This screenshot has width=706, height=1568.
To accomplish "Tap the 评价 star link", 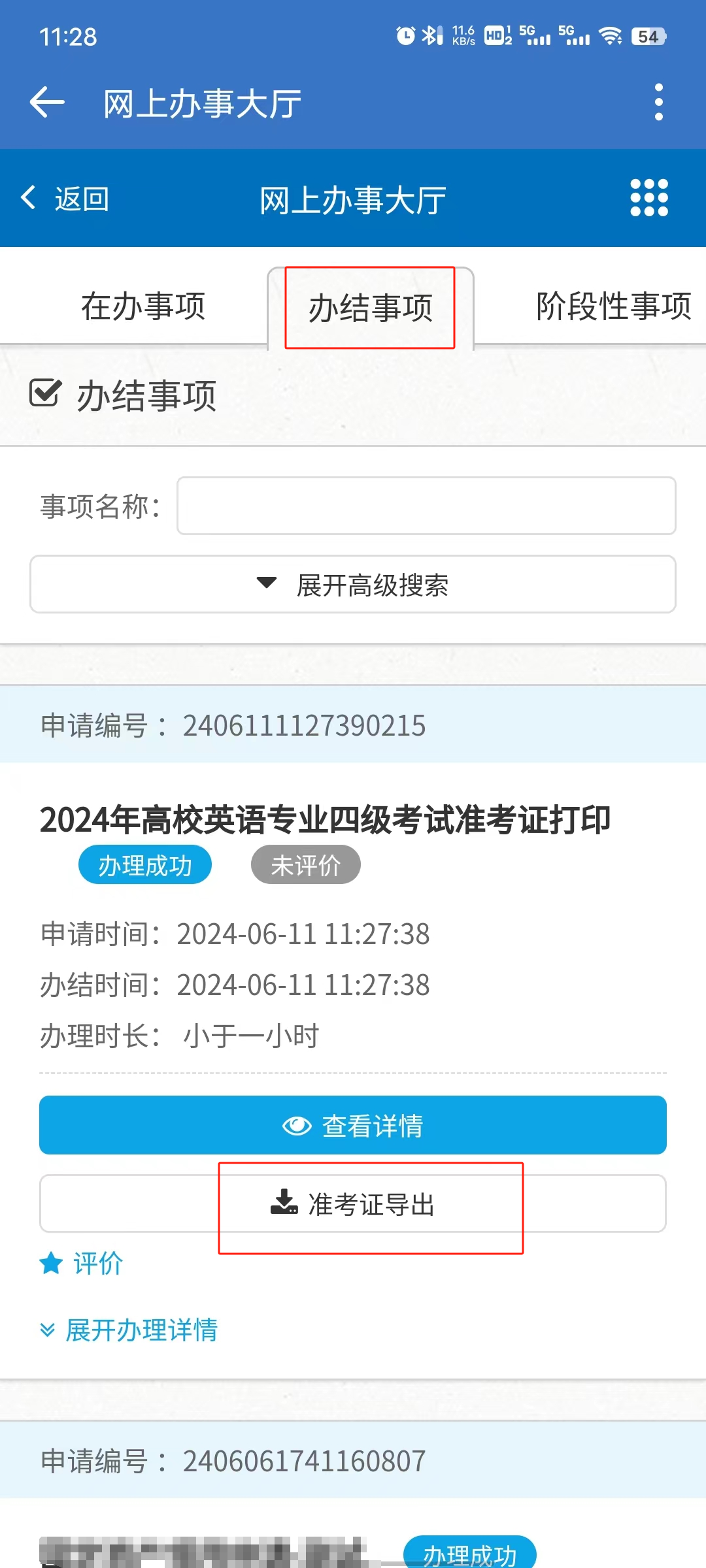I will coord(82,1264).
